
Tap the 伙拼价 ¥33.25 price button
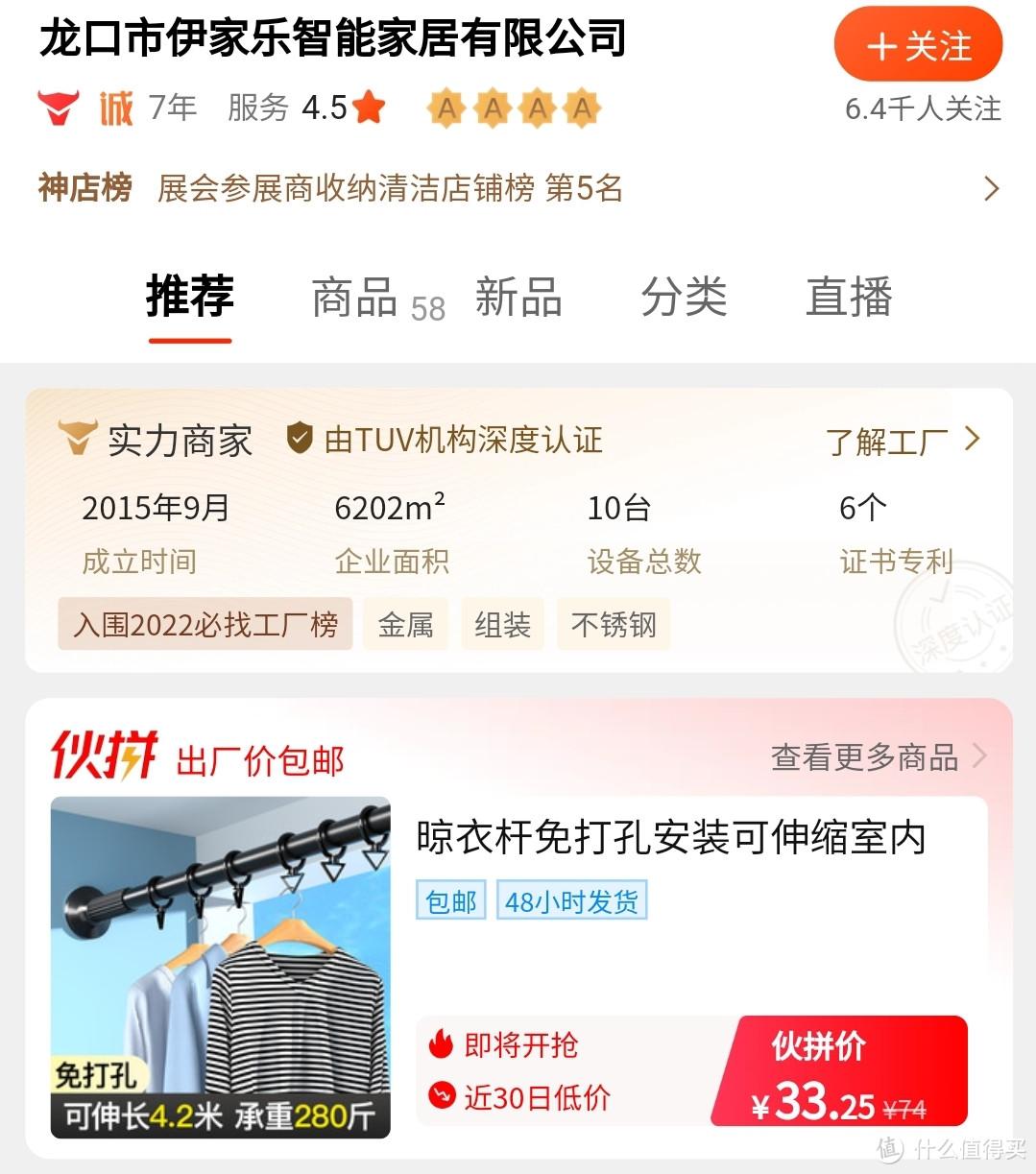(x=839, y=1072)
